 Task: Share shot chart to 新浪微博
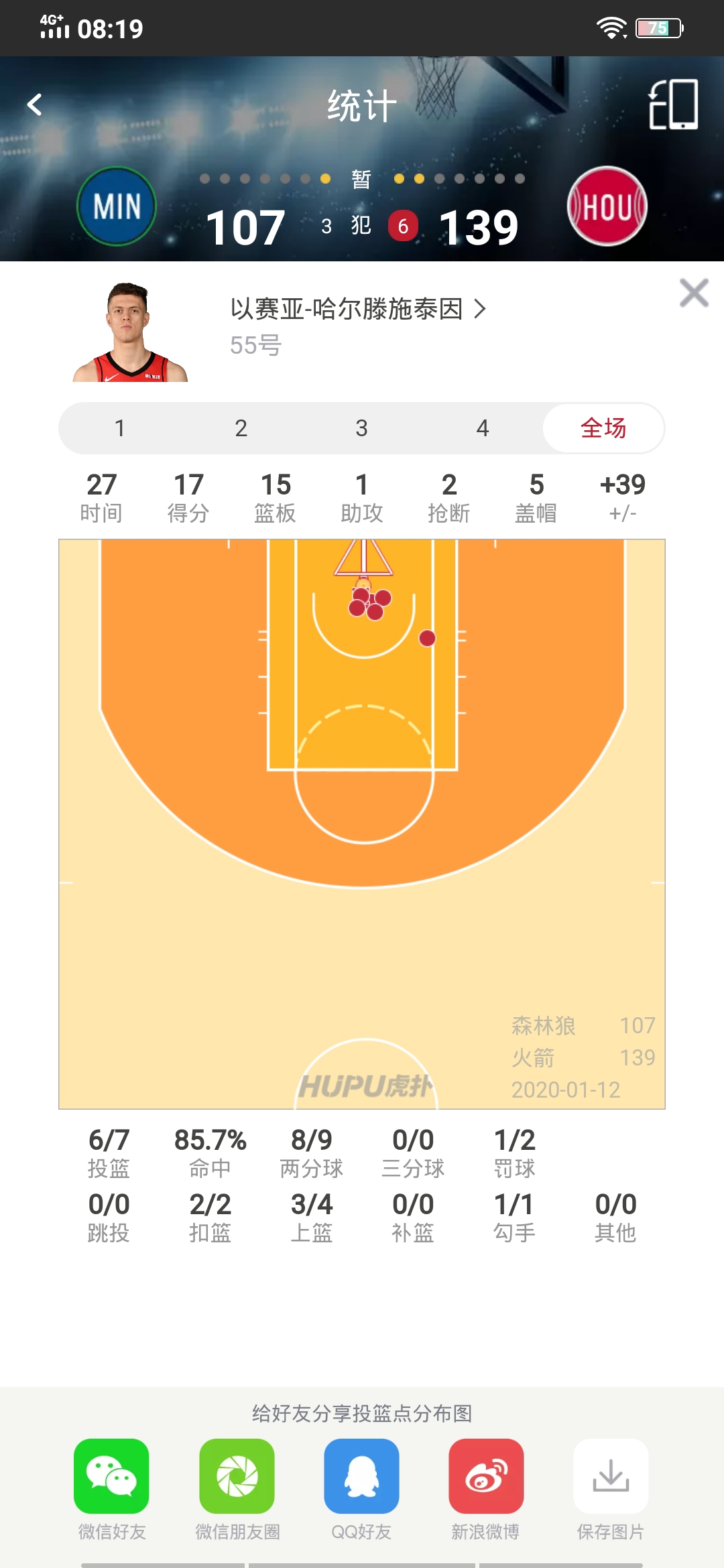(x=486, y=1476)
